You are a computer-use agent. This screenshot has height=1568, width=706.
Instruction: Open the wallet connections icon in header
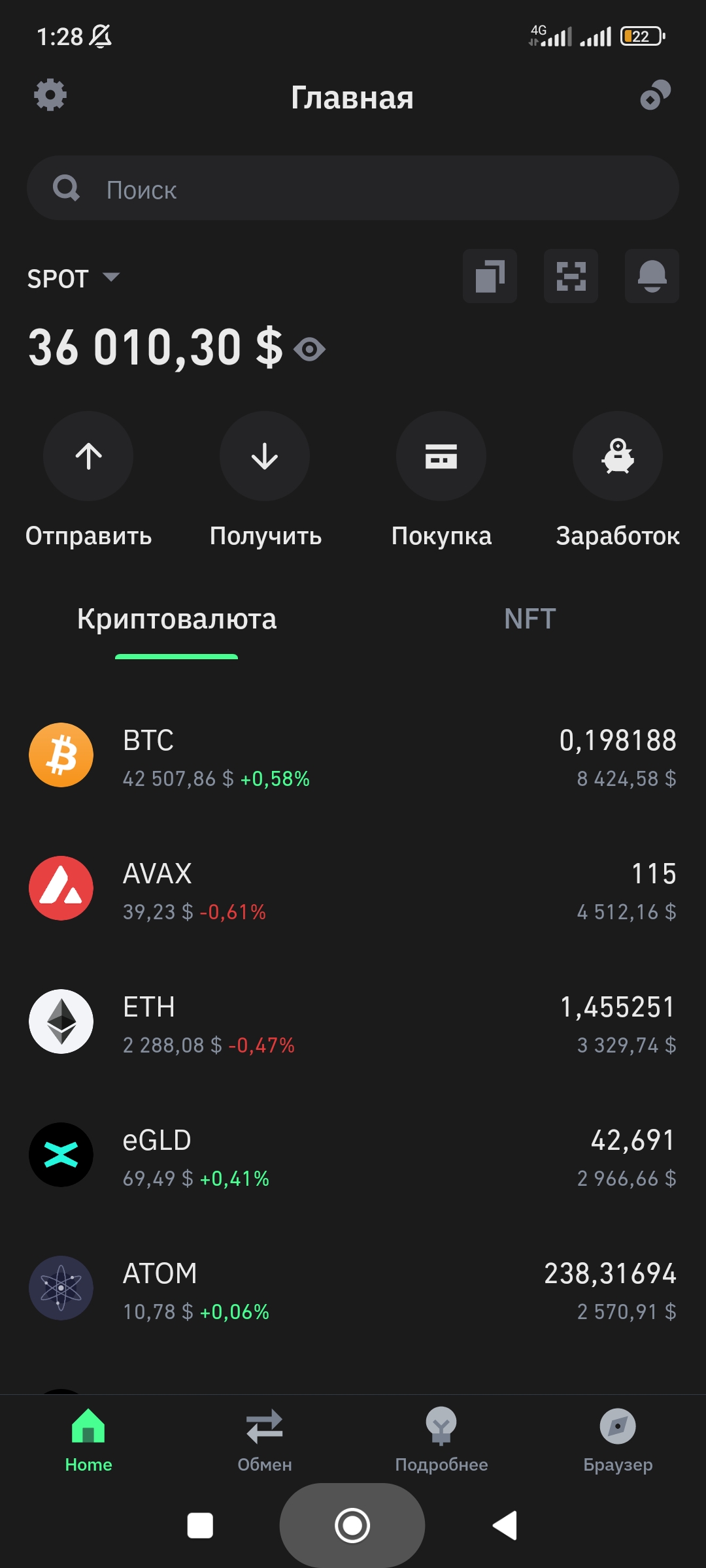[655, 95]
